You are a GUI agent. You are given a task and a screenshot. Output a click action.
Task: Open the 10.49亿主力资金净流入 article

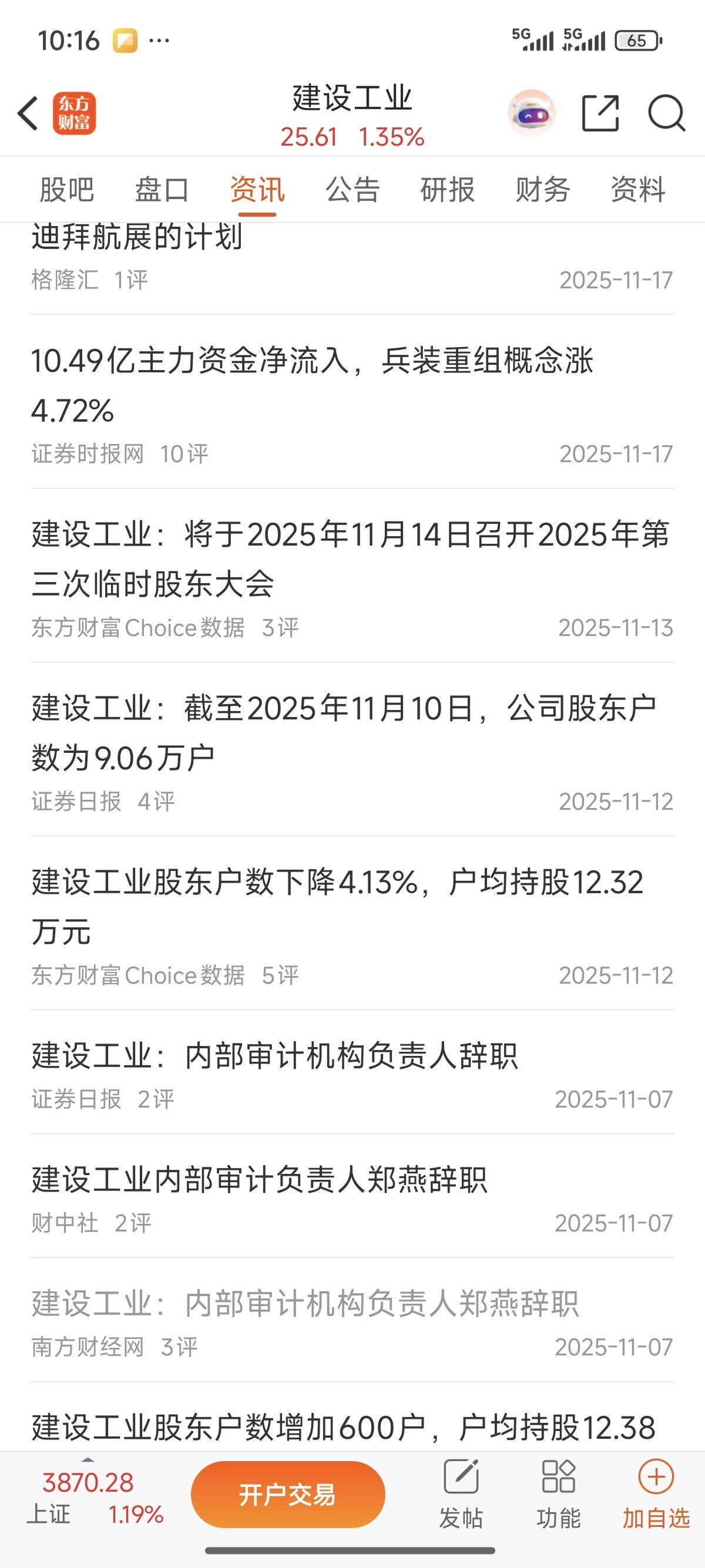click(x=312, y=385)
